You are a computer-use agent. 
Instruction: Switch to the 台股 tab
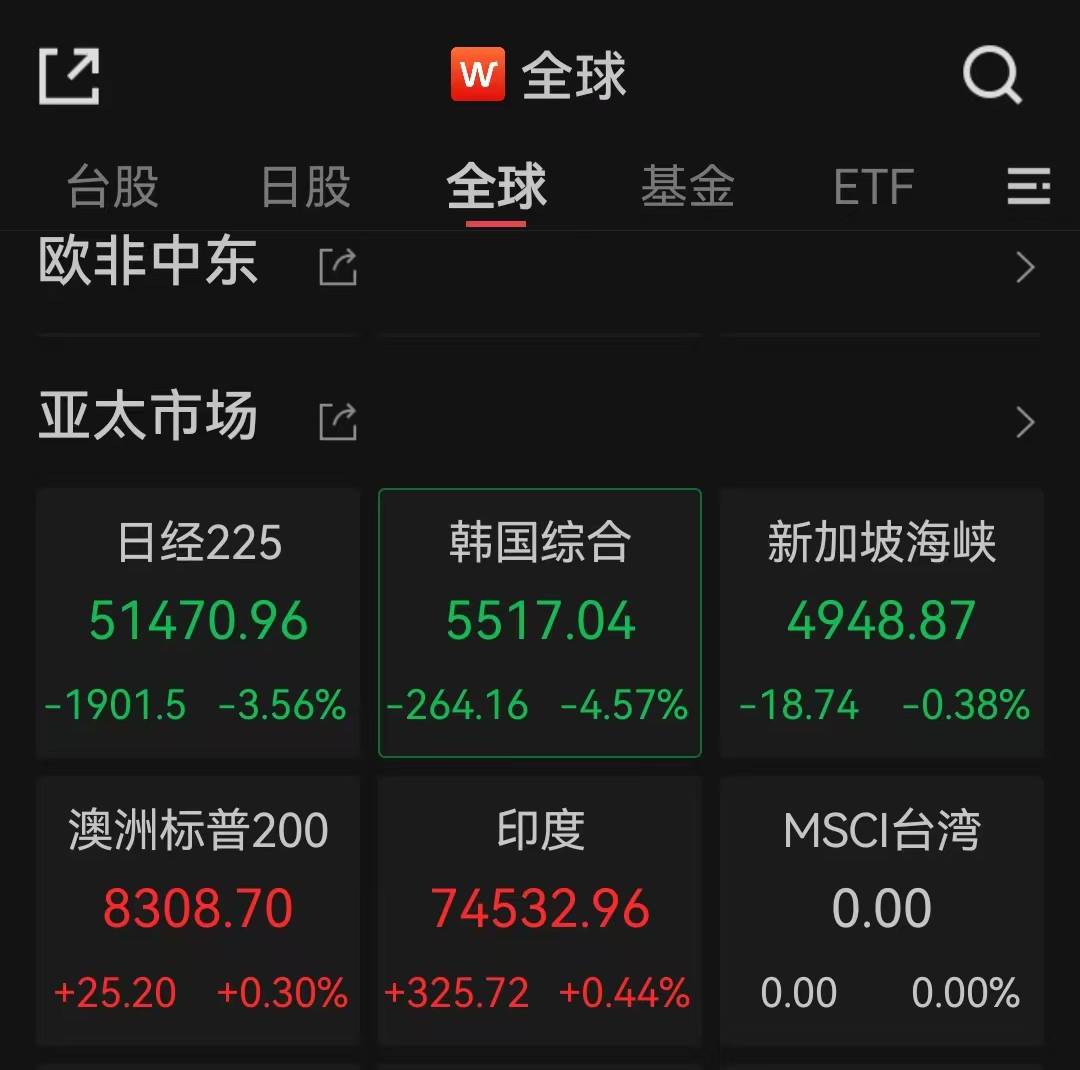pos(113,187)
